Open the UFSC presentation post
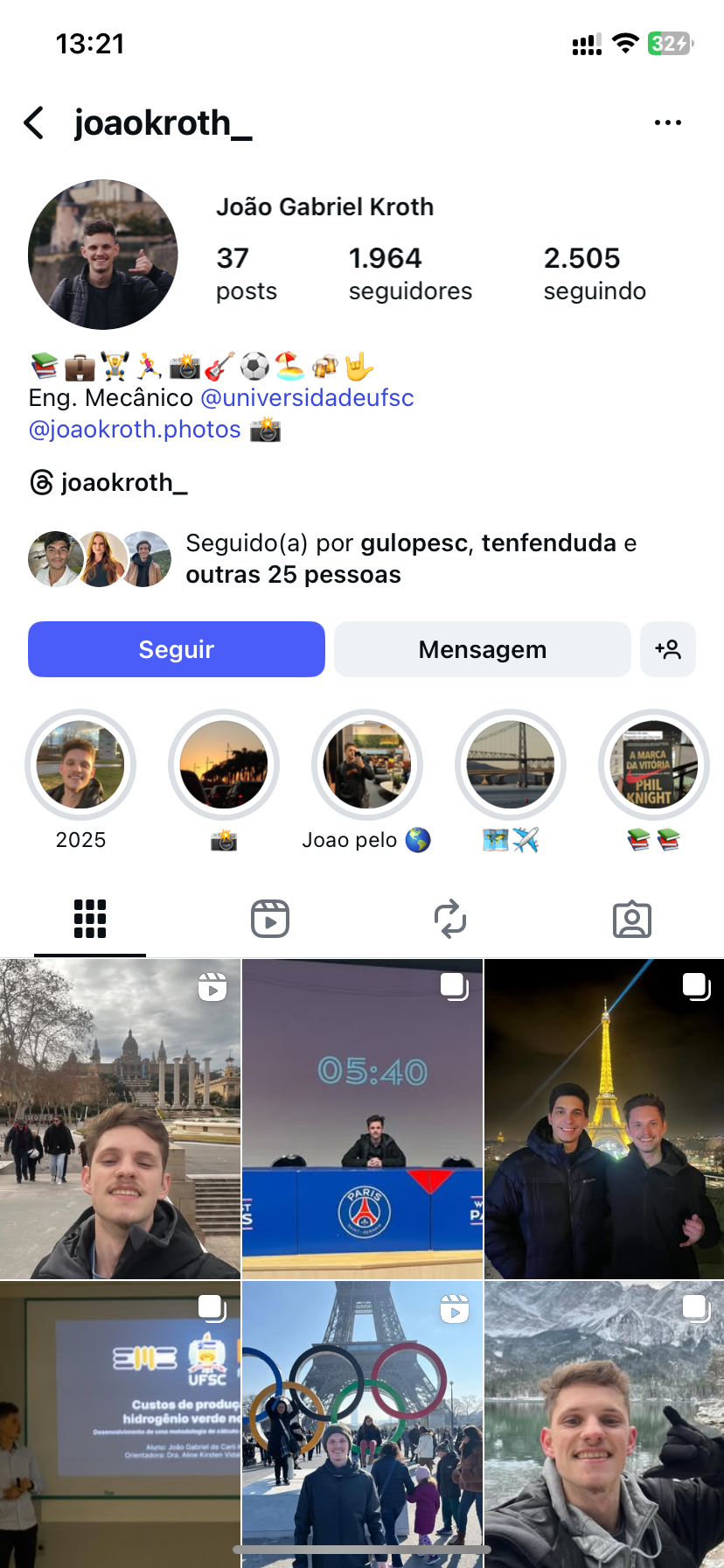724x1568 pixels. 120,1424
